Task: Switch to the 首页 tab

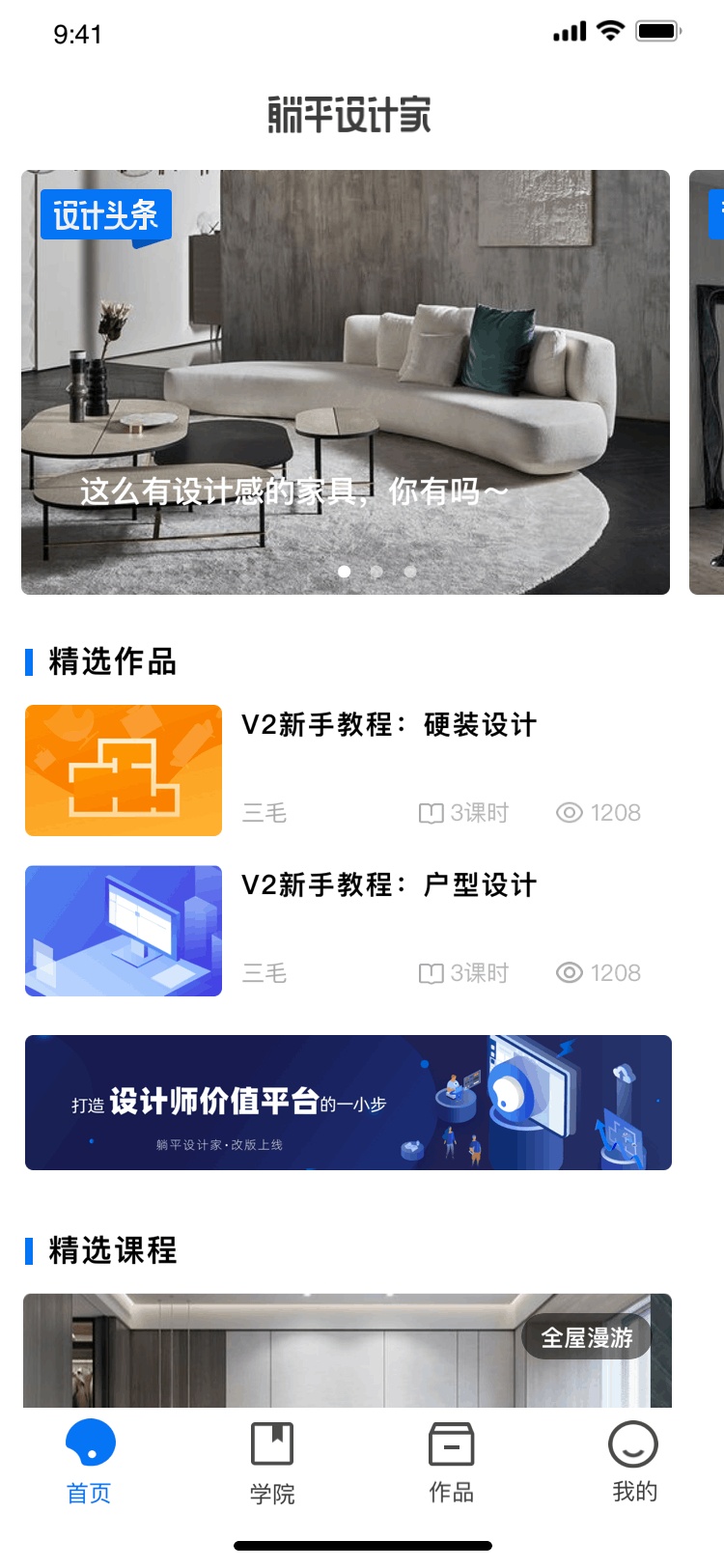Action: (x=90, y=1462)
